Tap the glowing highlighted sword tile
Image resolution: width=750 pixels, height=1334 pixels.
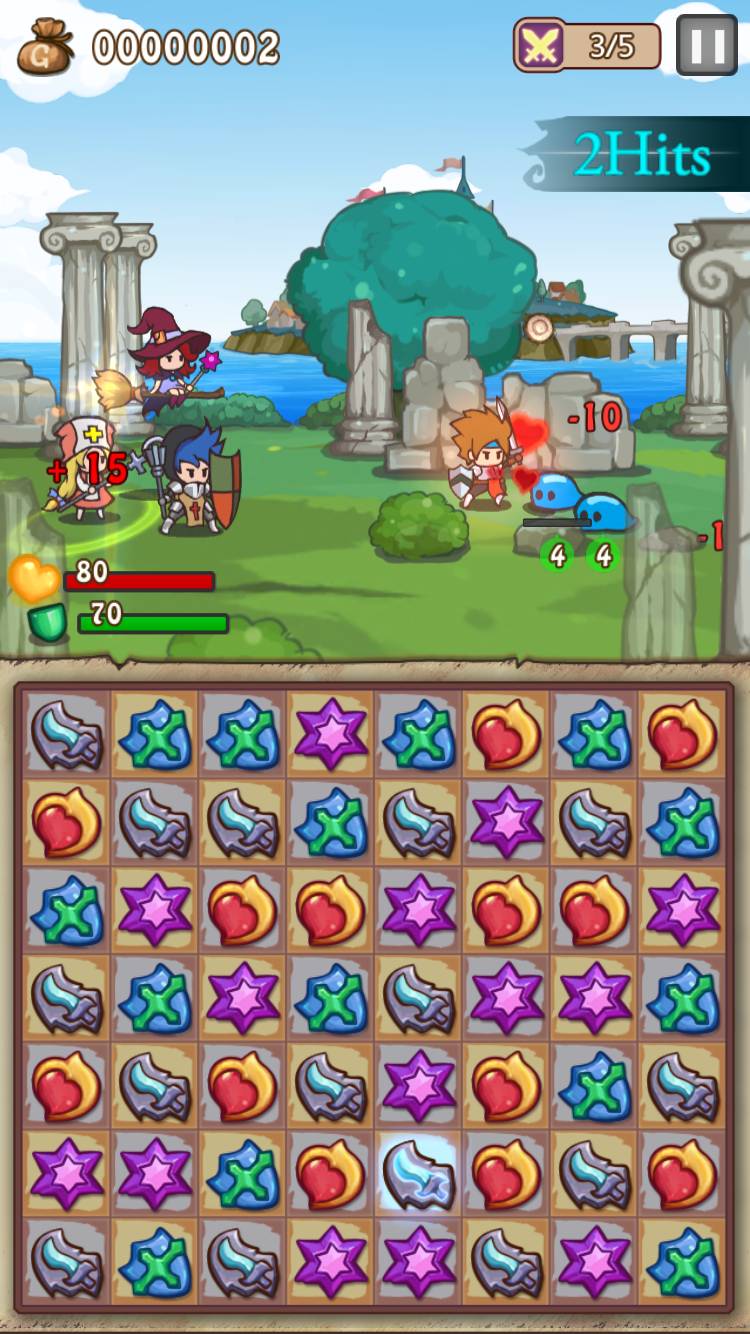point(419,1175)
